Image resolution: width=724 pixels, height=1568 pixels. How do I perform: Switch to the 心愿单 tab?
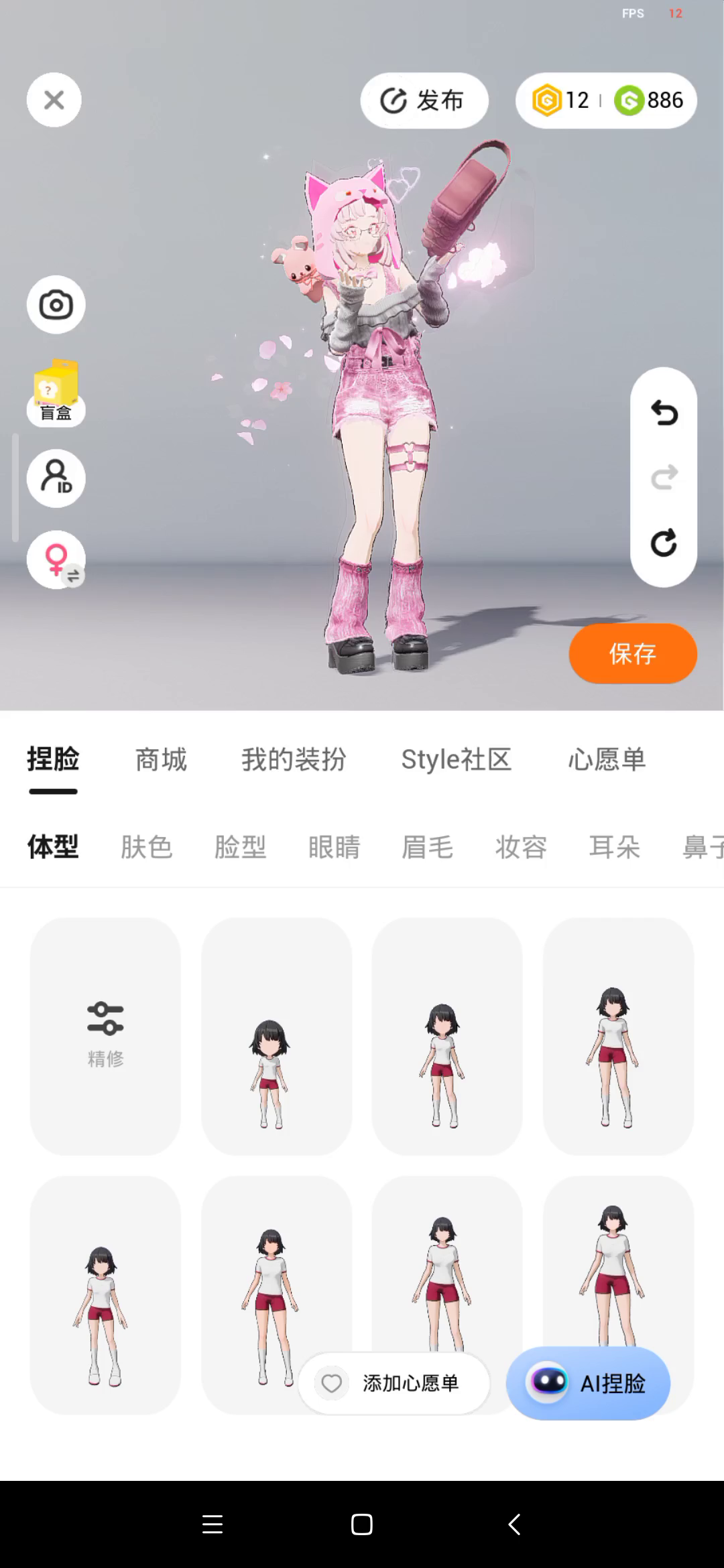click(x=607, y=759)
